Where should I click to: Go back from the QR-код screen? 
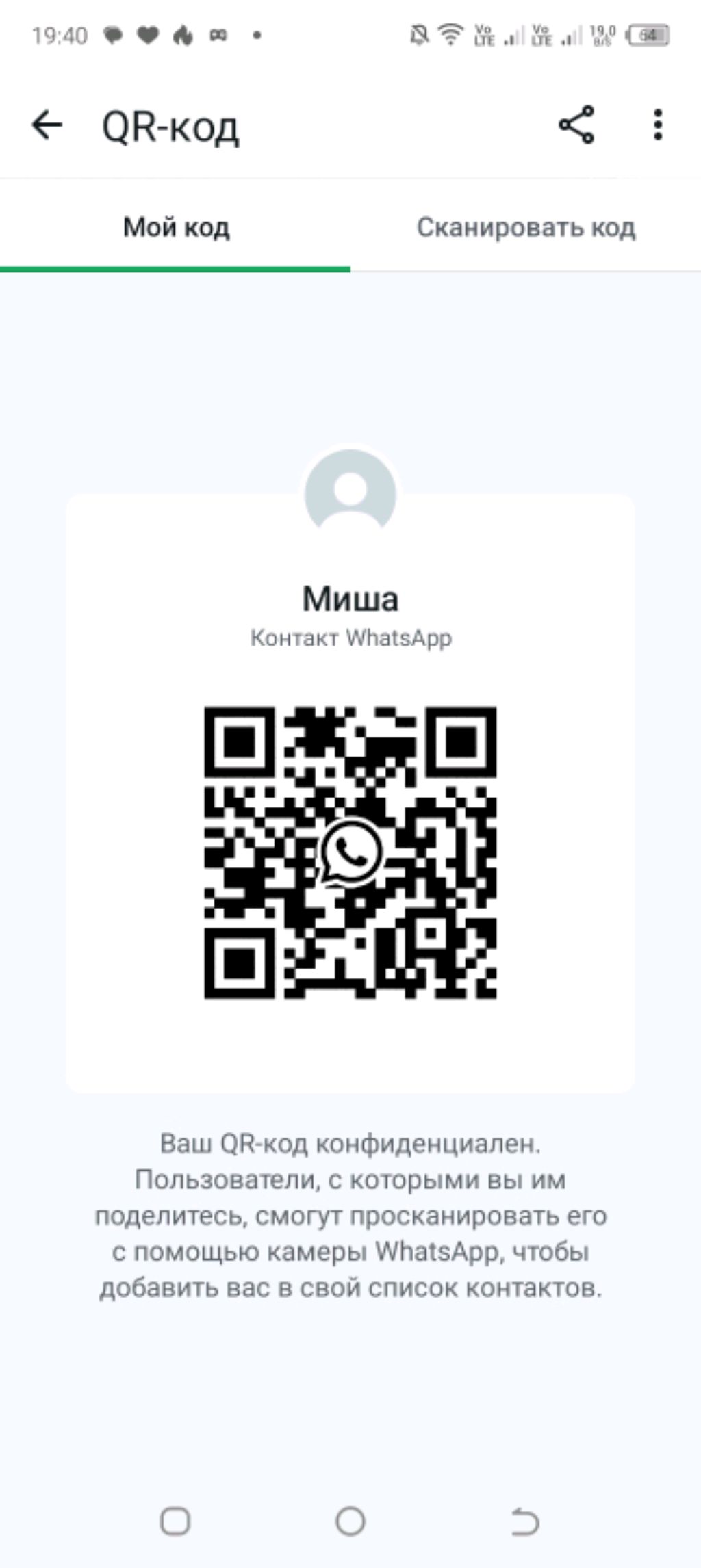[x=47, y=125]
